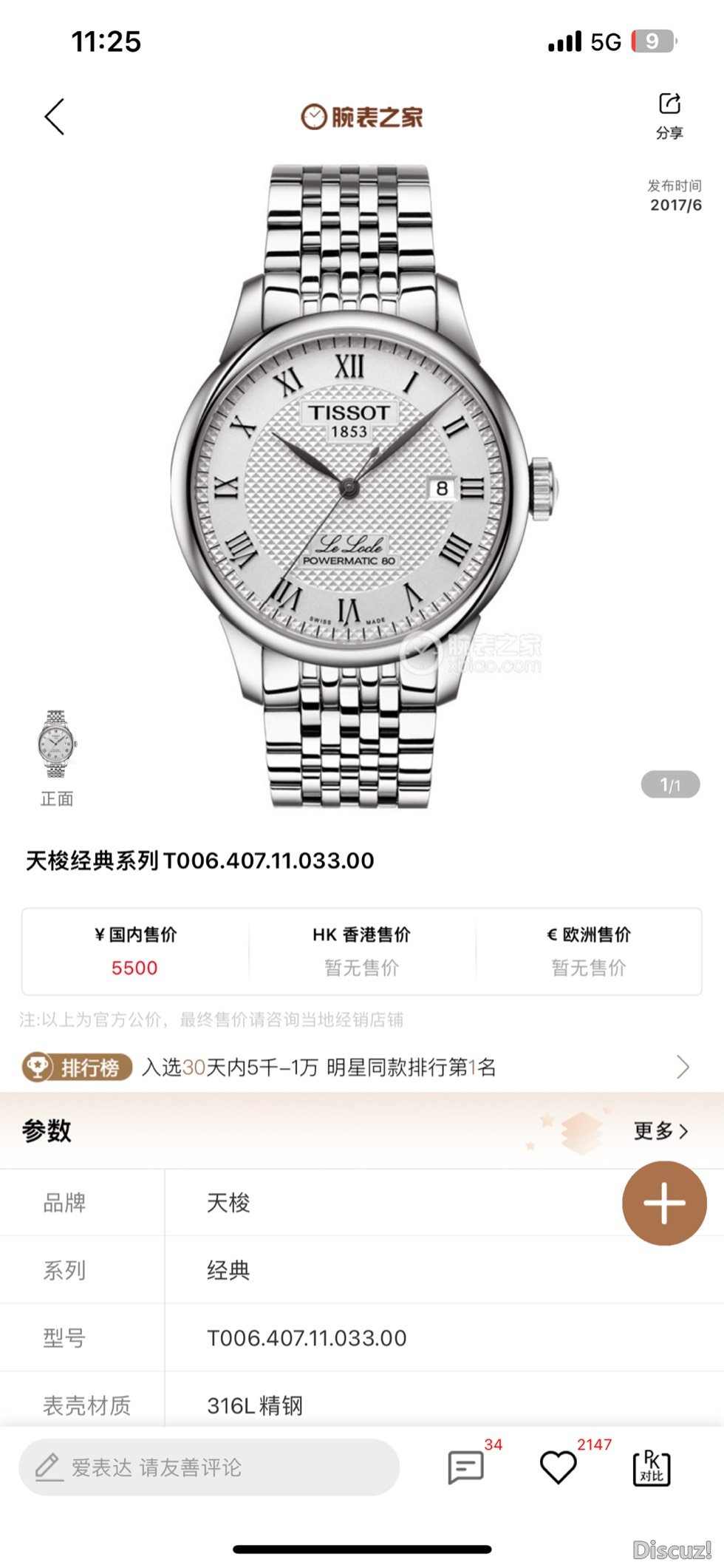The image size is (724, 1568).
Task: Open the 34 comments list
Action: pos(466,1467)
